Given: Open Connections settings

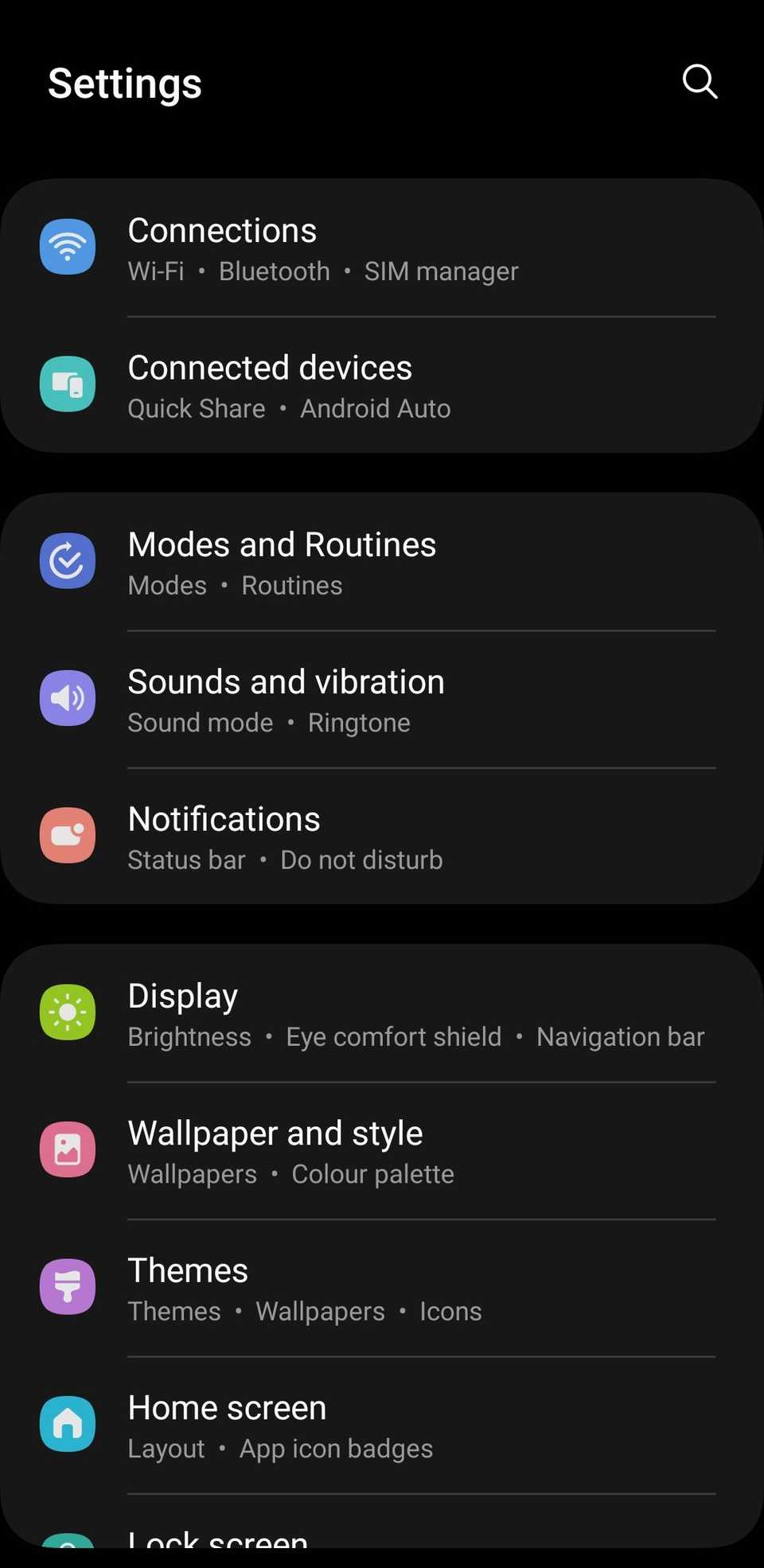Looking at the screenshot, I should coord(382,248).
